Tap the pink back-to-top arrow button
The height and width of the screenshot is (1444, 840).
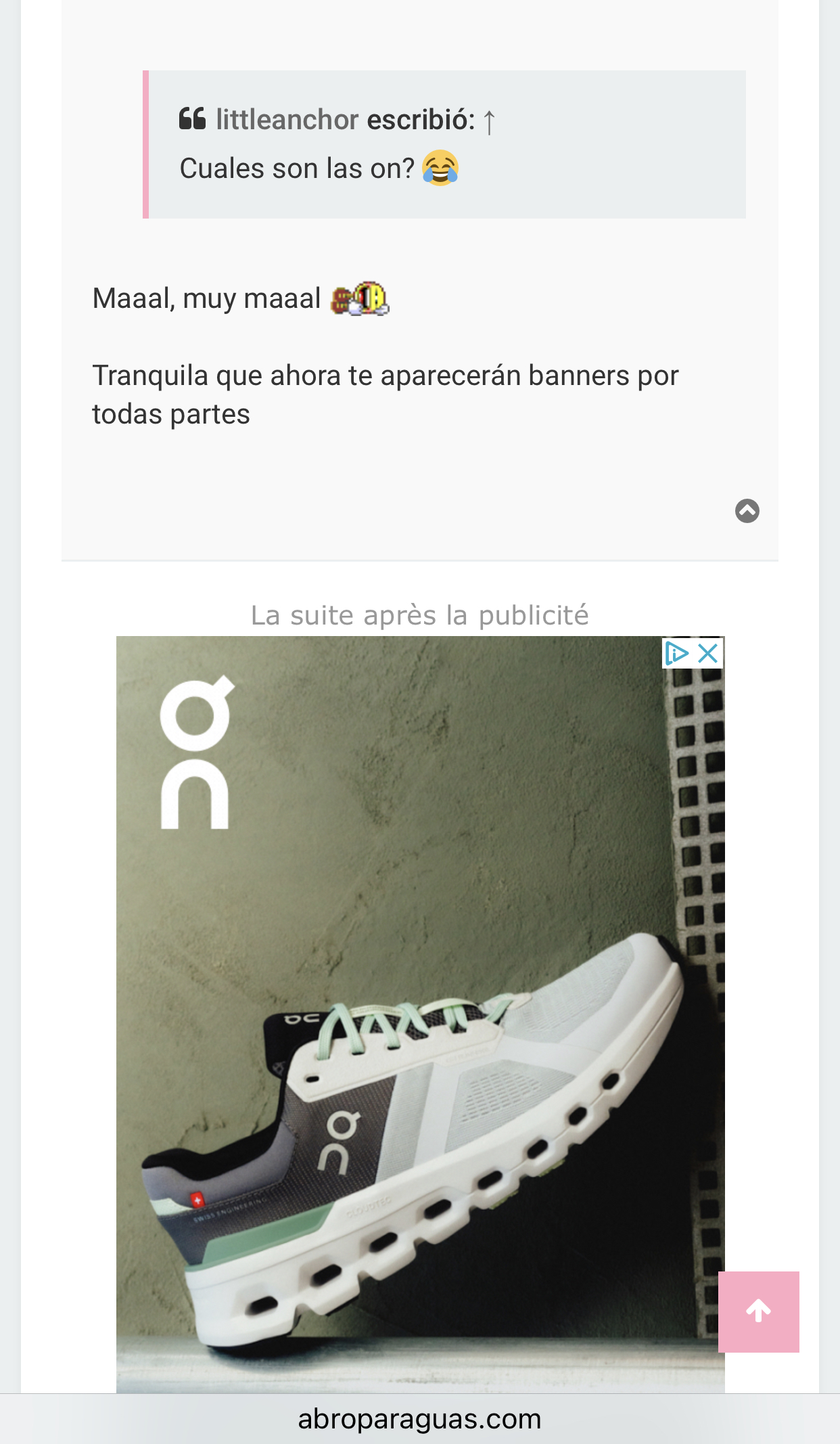(758, 1311)
